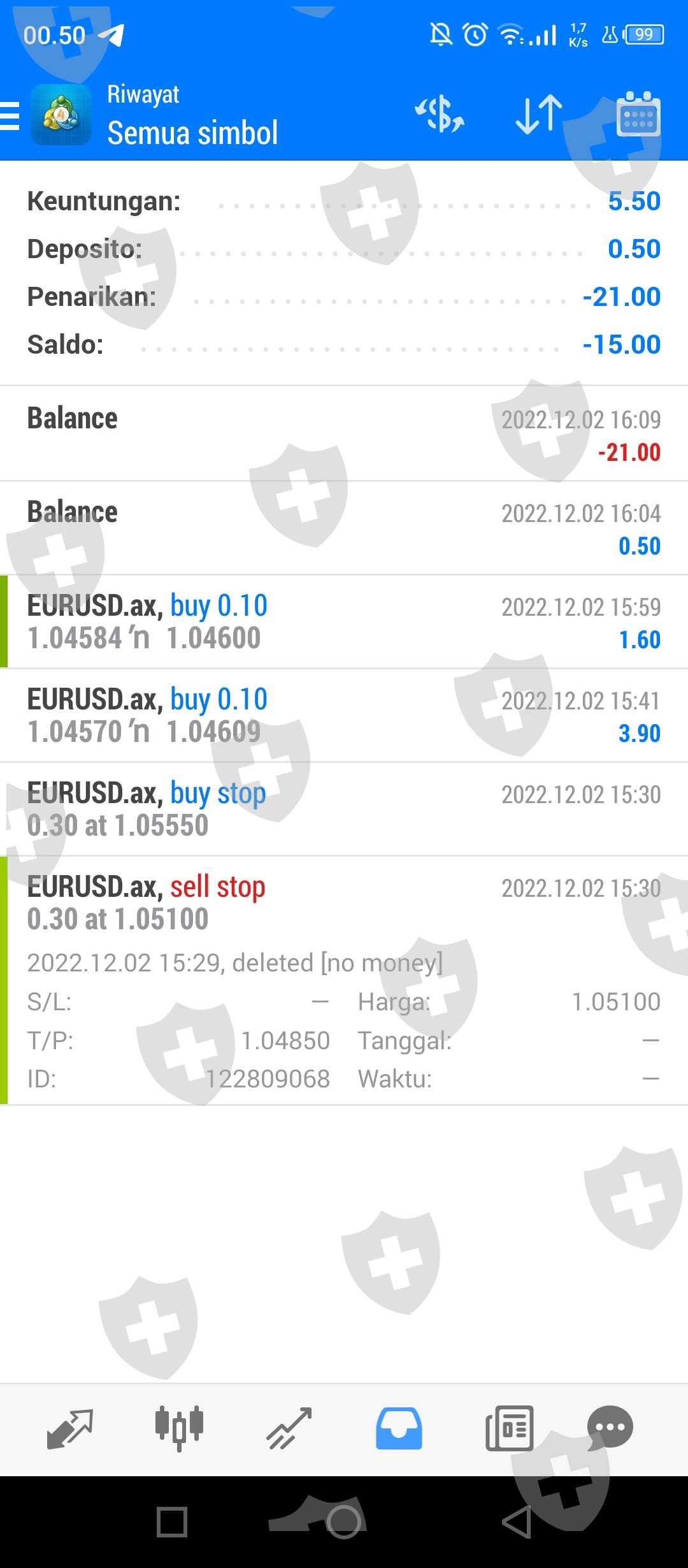The image size is (688, 1568).
Task: Open the 0.50 Balance entry
Action: [x=344, y=528]
